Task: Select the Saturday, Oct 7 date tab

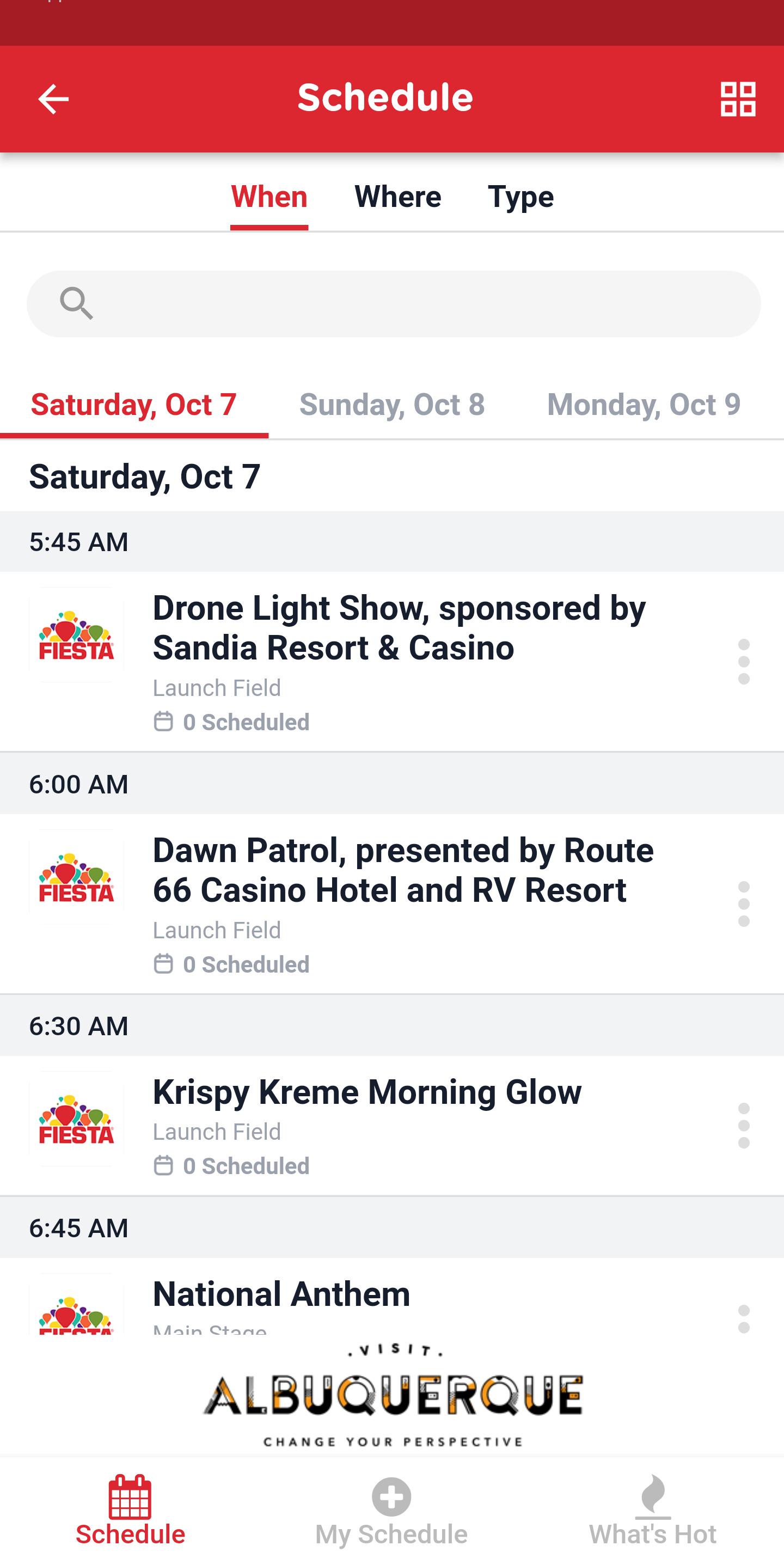Action: (133, 405)
